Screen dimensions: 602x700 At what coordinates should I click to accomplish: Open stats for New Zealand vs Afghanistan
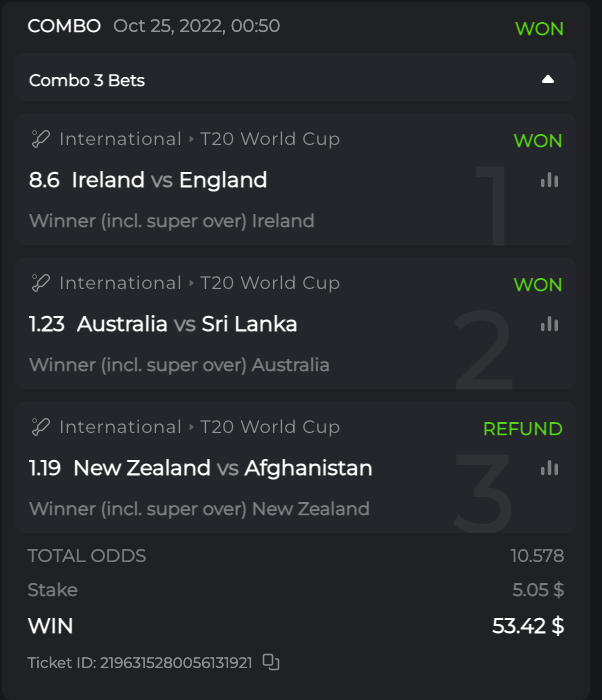(549, 468)
